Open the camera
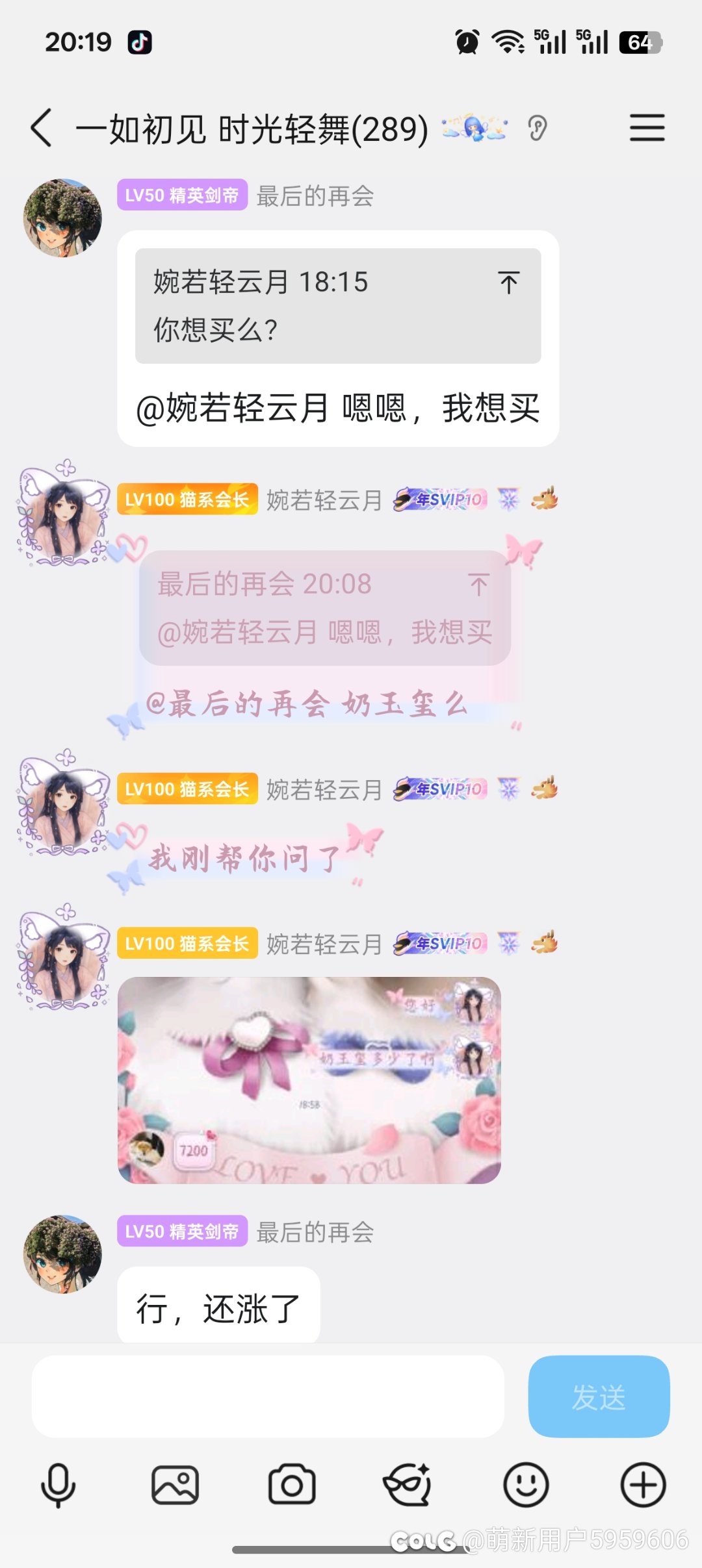Screen dimensions: 702x1568 pos(292,1485)
